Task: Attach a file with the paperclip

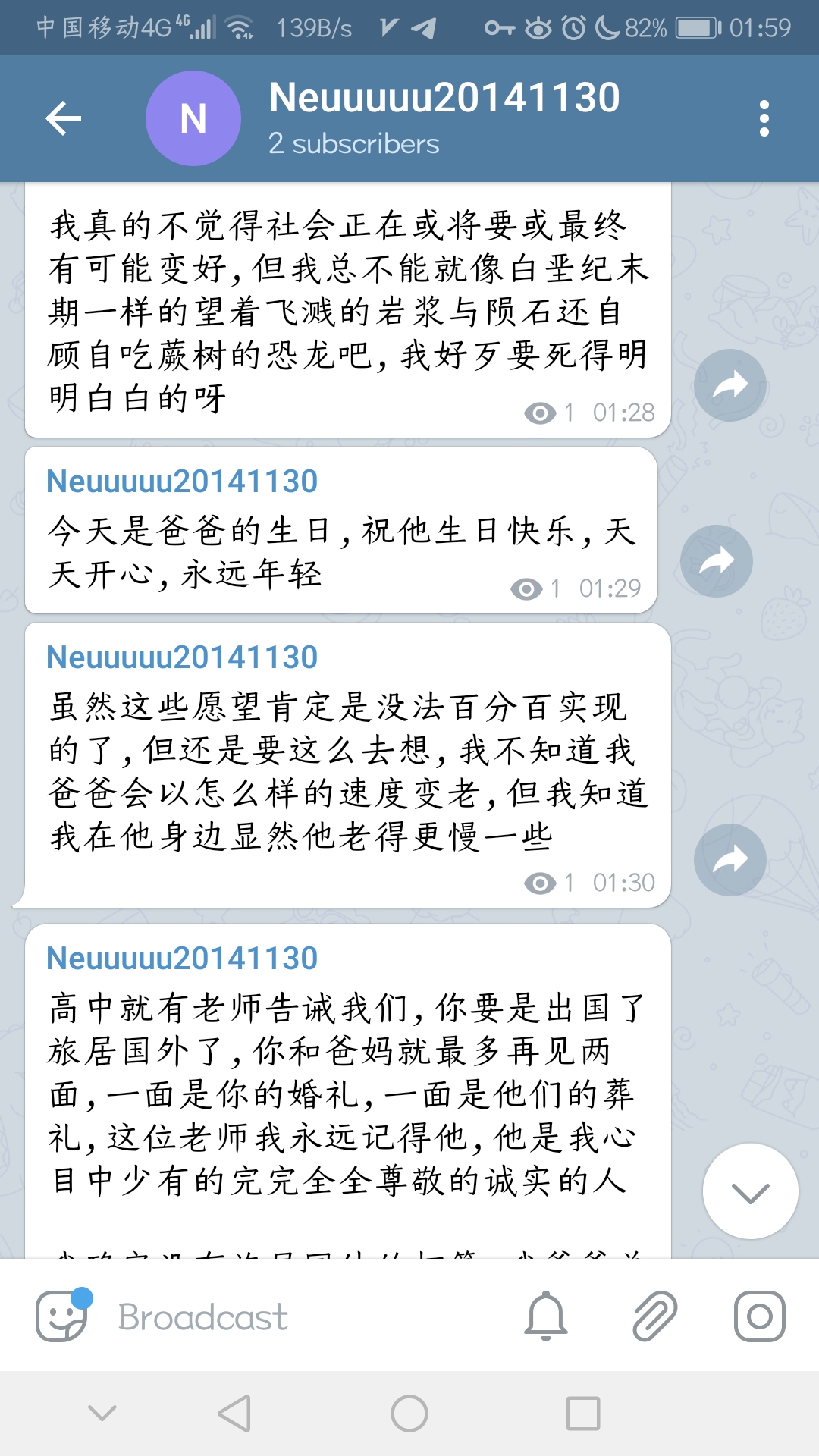Action: (654, 1316)
